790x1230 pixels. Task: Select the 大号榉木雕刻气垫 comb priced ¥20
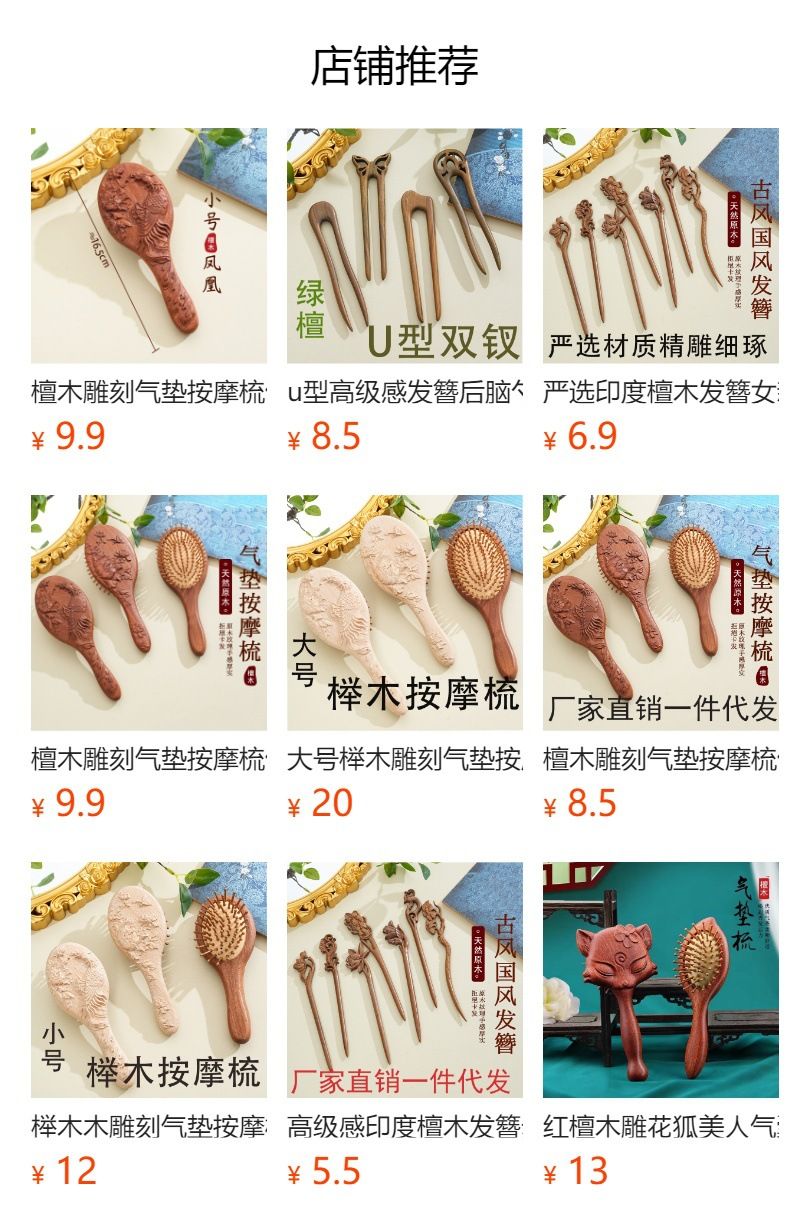pyautogui.click(x=405, y=658)
